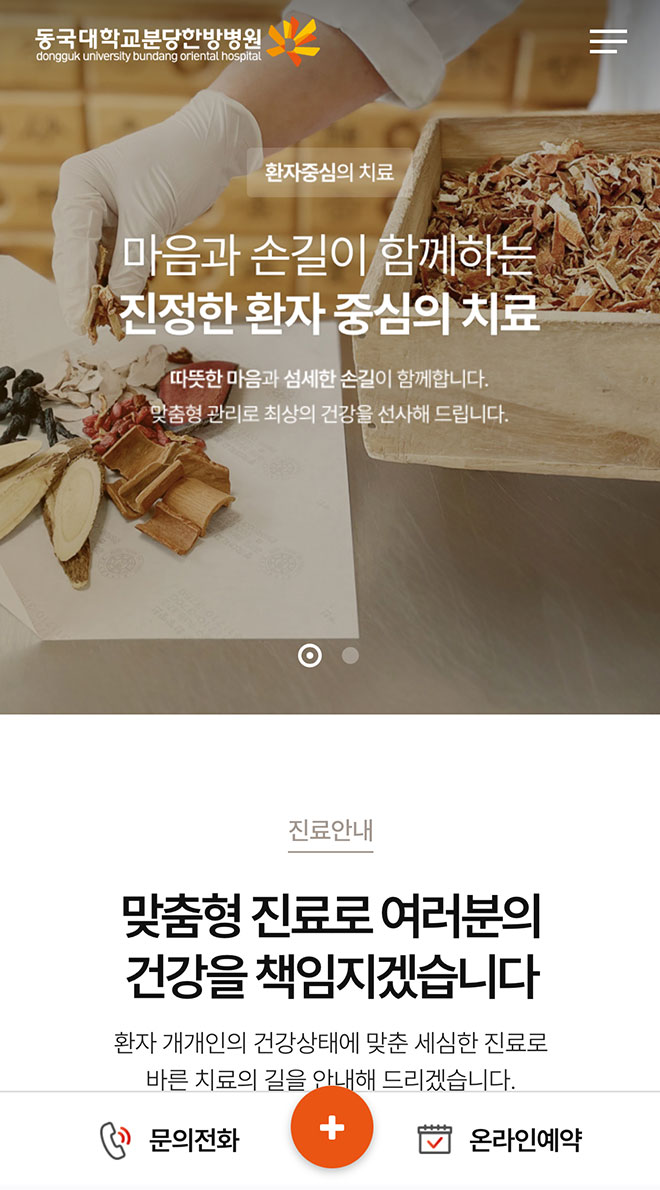Expand the orange plus floating button
Screen dimensions: 660x1190
(x=332, y=1127)
